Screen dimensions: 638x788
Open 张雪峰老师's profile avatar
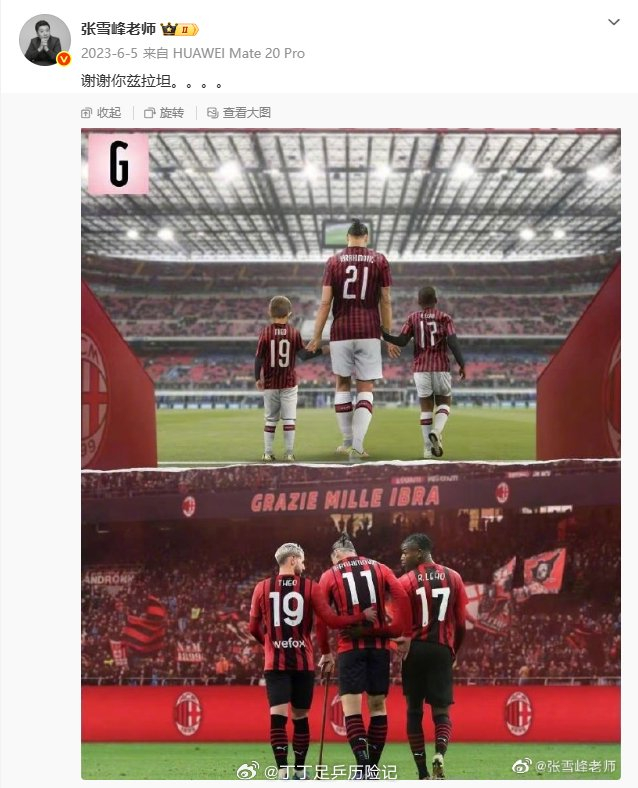point(45,40)
